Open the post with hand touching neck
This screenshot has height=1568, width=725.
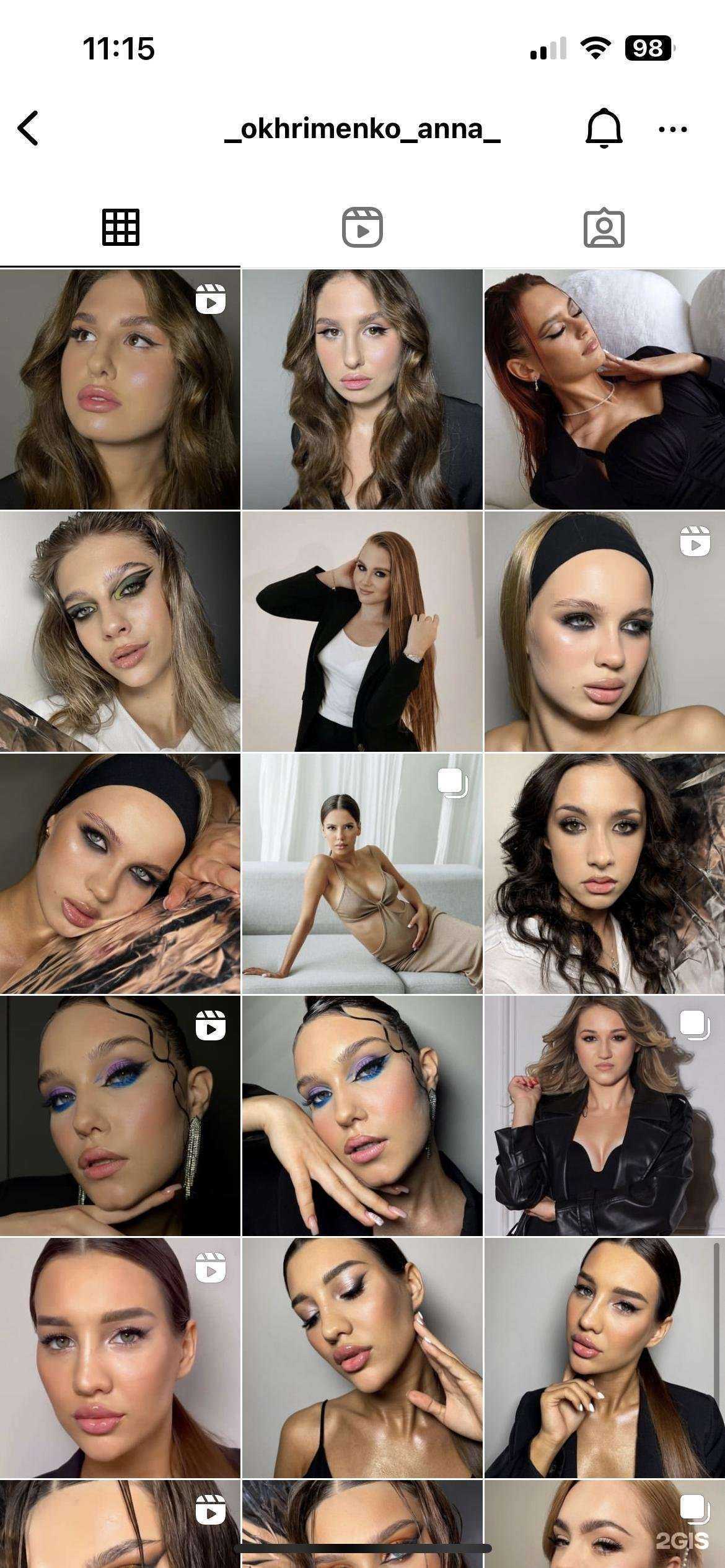coord(362,1357)
